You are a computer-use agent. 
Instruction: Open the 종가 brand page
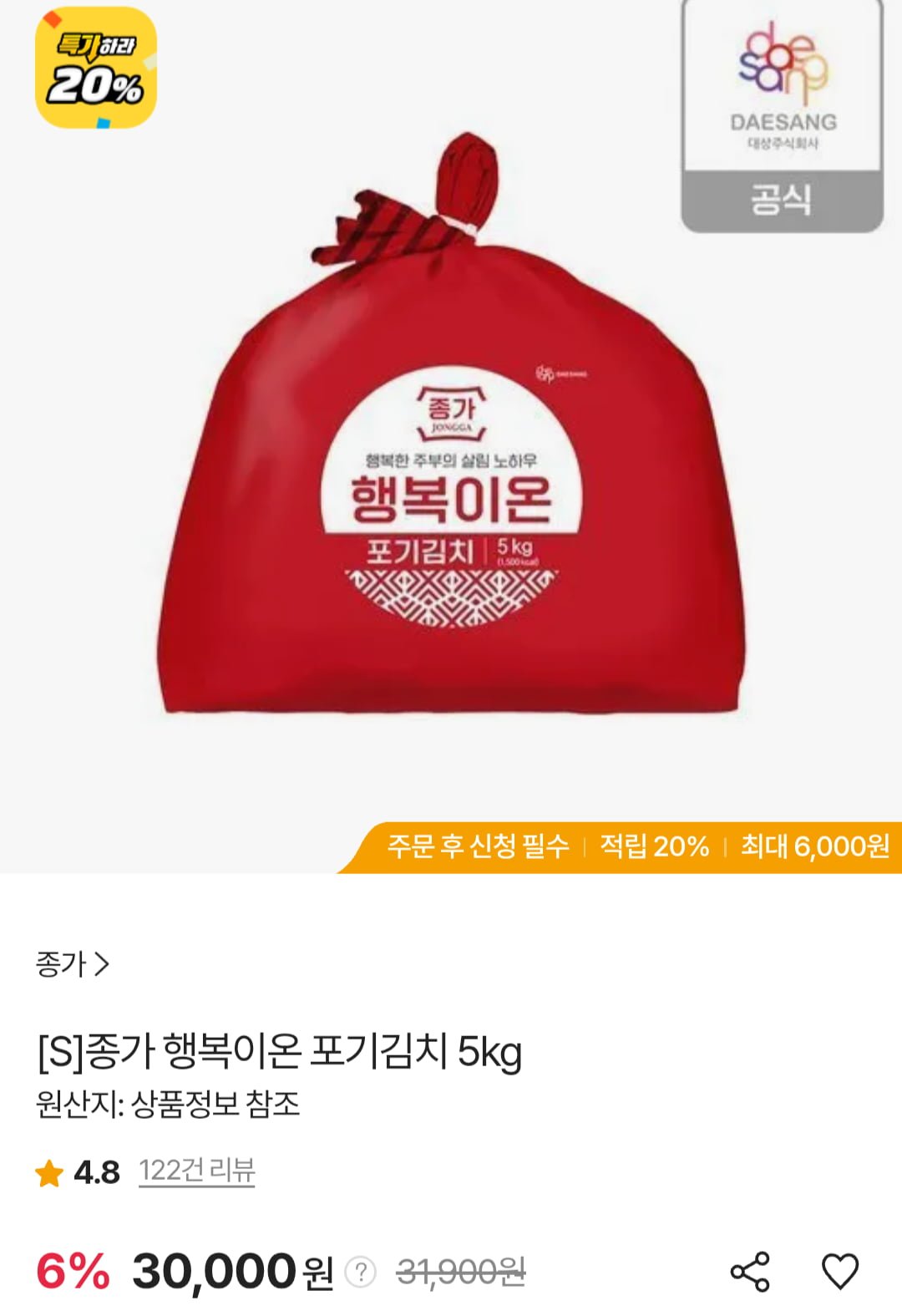click(x=72, y=964)
